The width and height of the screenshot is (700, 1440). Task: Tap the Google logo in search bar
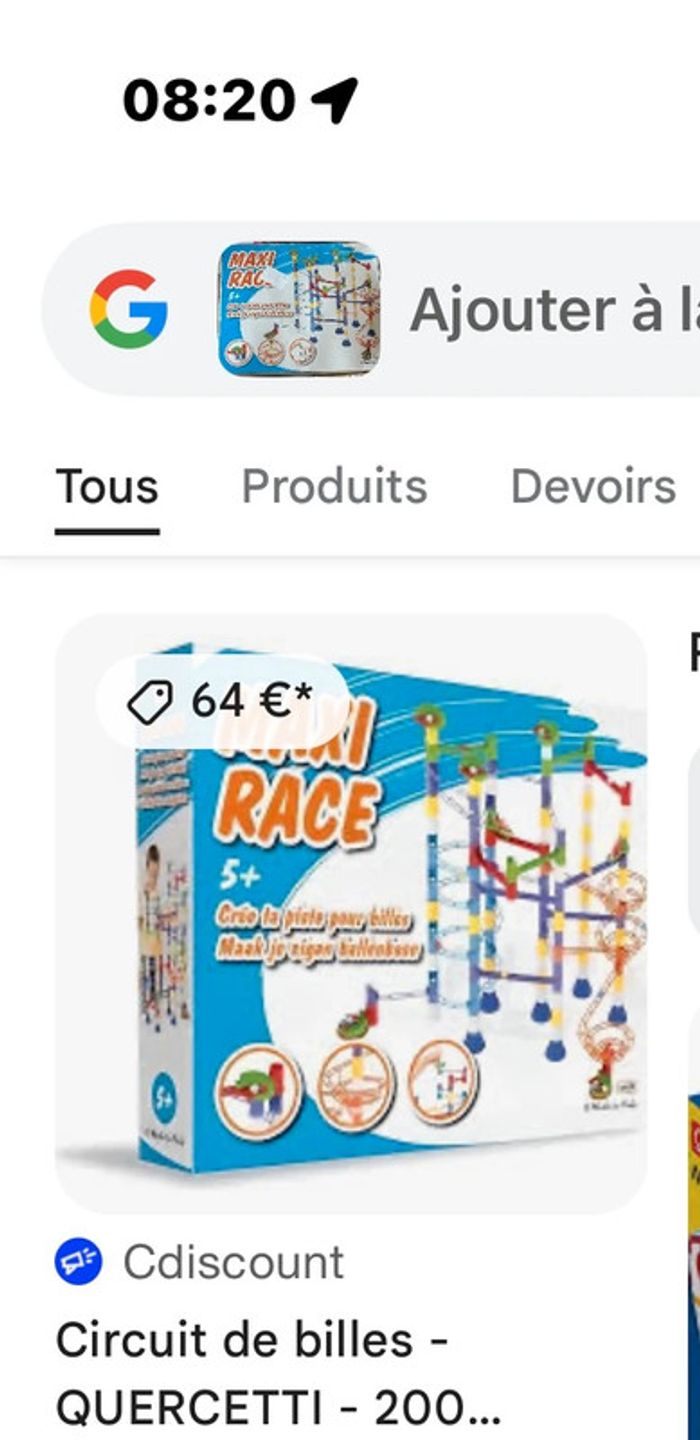(128, 309)
